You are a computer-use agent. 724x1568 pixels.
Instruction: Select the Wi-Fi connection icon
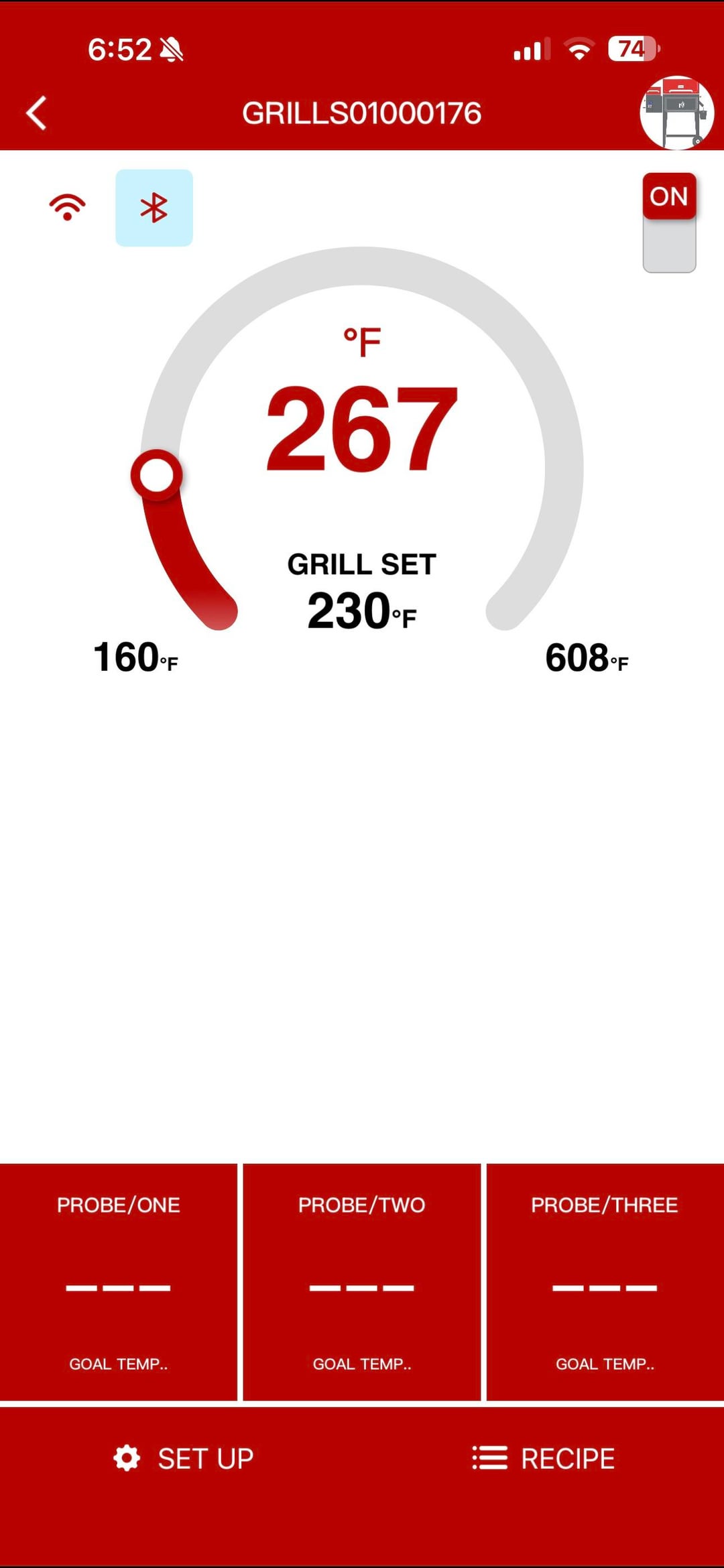tap(68, 207)
